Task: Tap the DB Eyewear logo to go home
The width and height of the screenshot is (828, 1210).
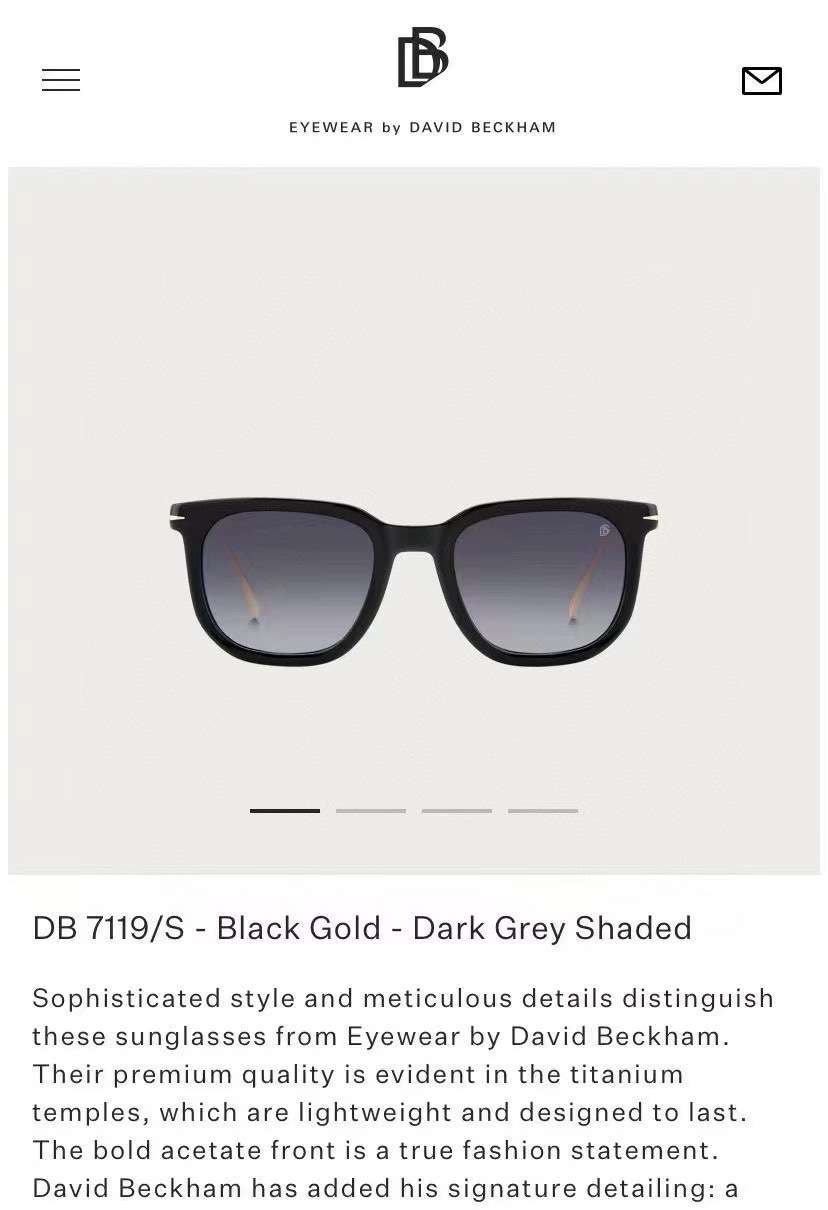Action: click(422, 60)
